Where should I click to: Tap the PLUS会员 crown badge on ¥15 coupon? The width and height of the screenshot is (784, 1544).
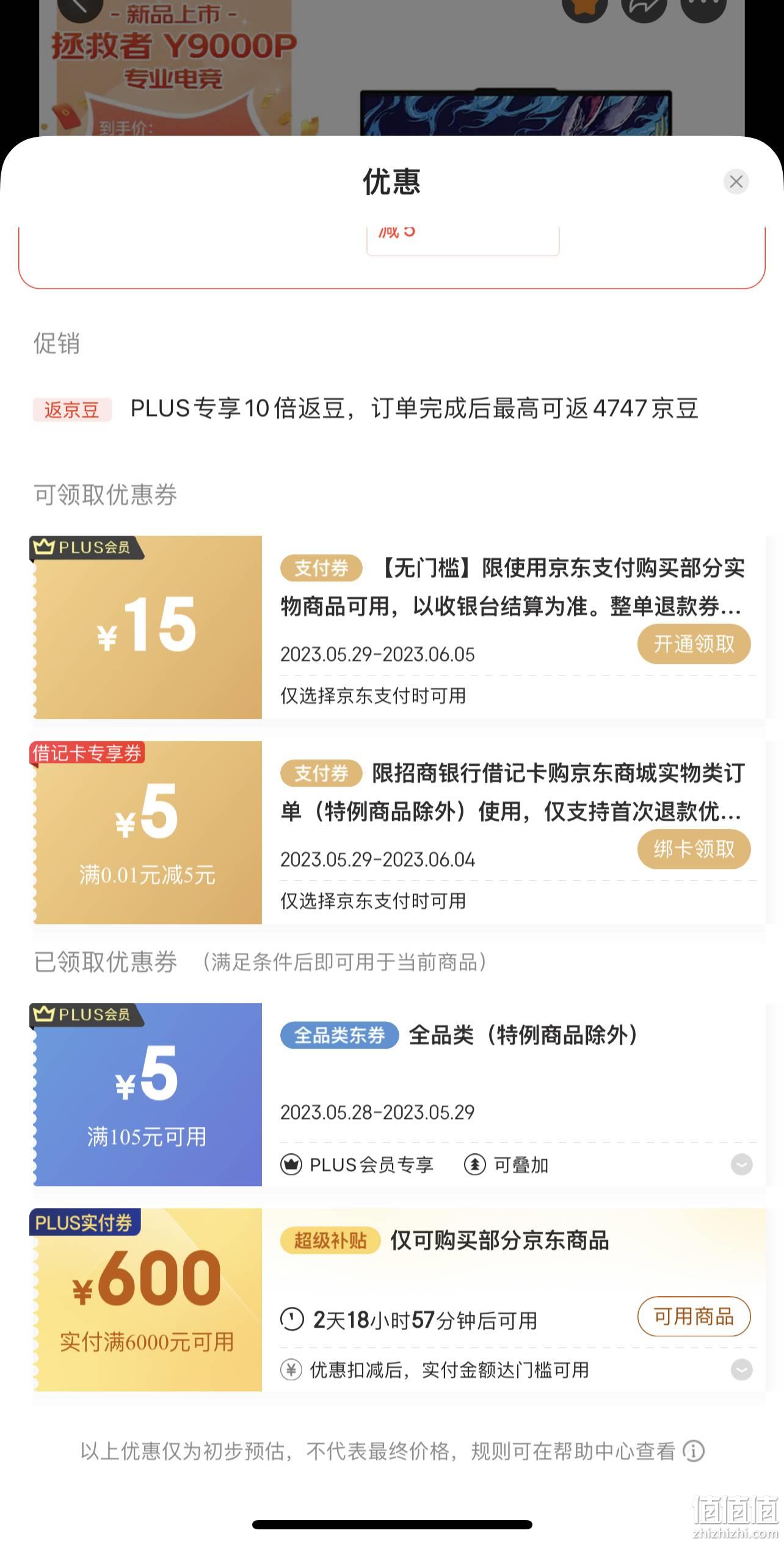tap(85, 548)
